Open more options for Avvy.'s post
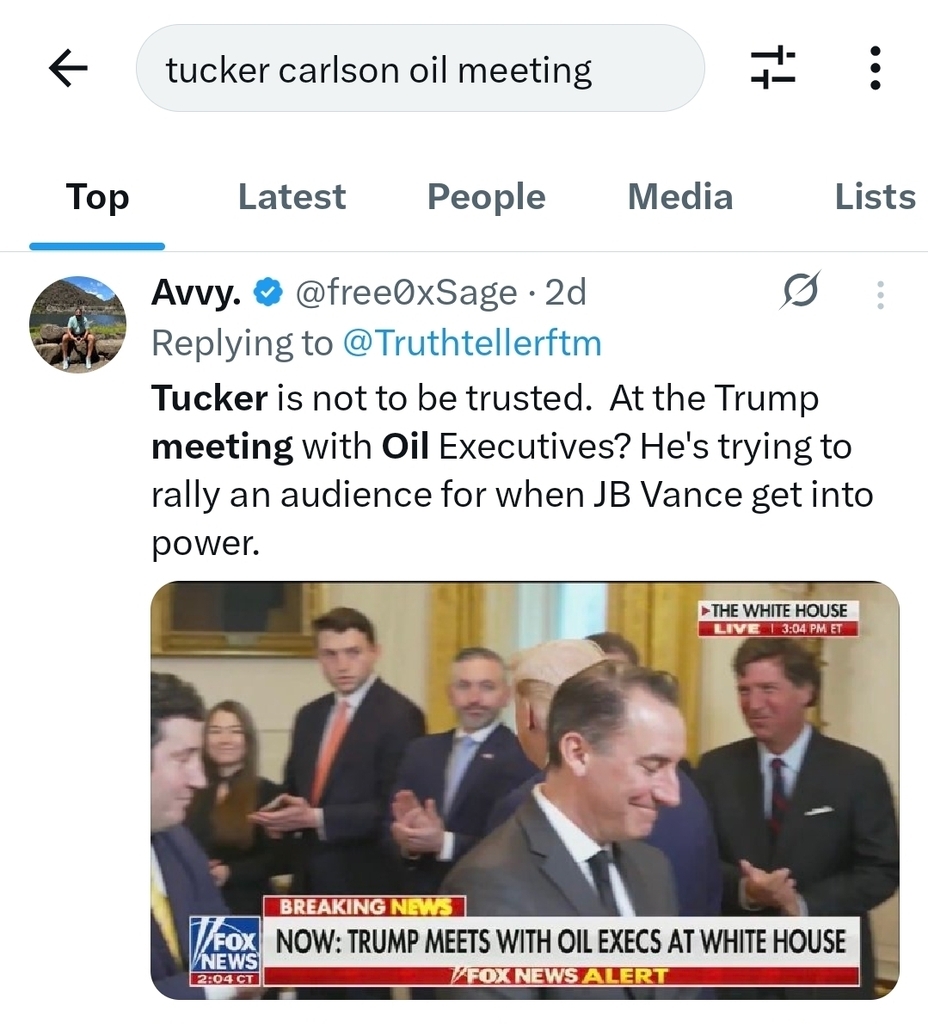 [x=880, y=294]
